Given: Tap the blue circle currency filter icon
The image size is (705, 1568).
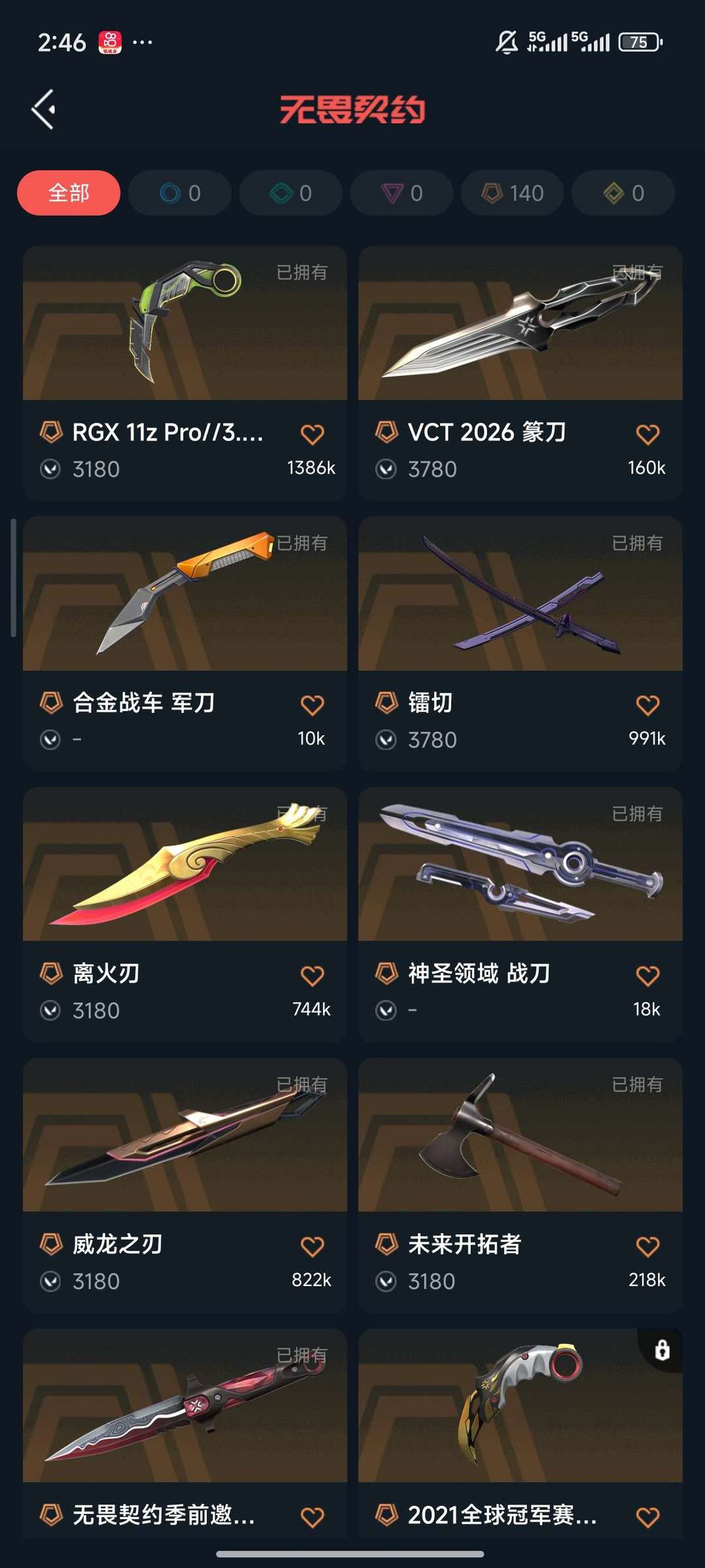Looking at the screenshot, I should (x=169, y=192).
